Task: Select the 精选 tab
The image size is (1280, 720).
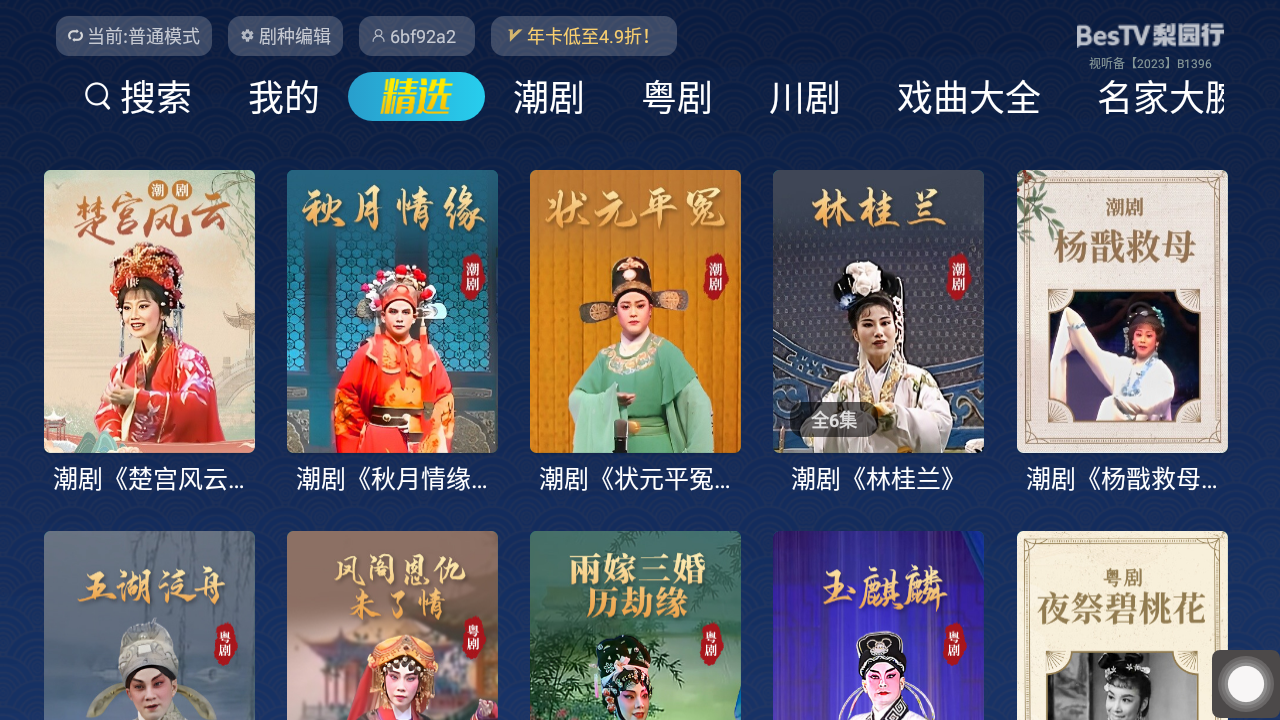Action: [416, 97]
